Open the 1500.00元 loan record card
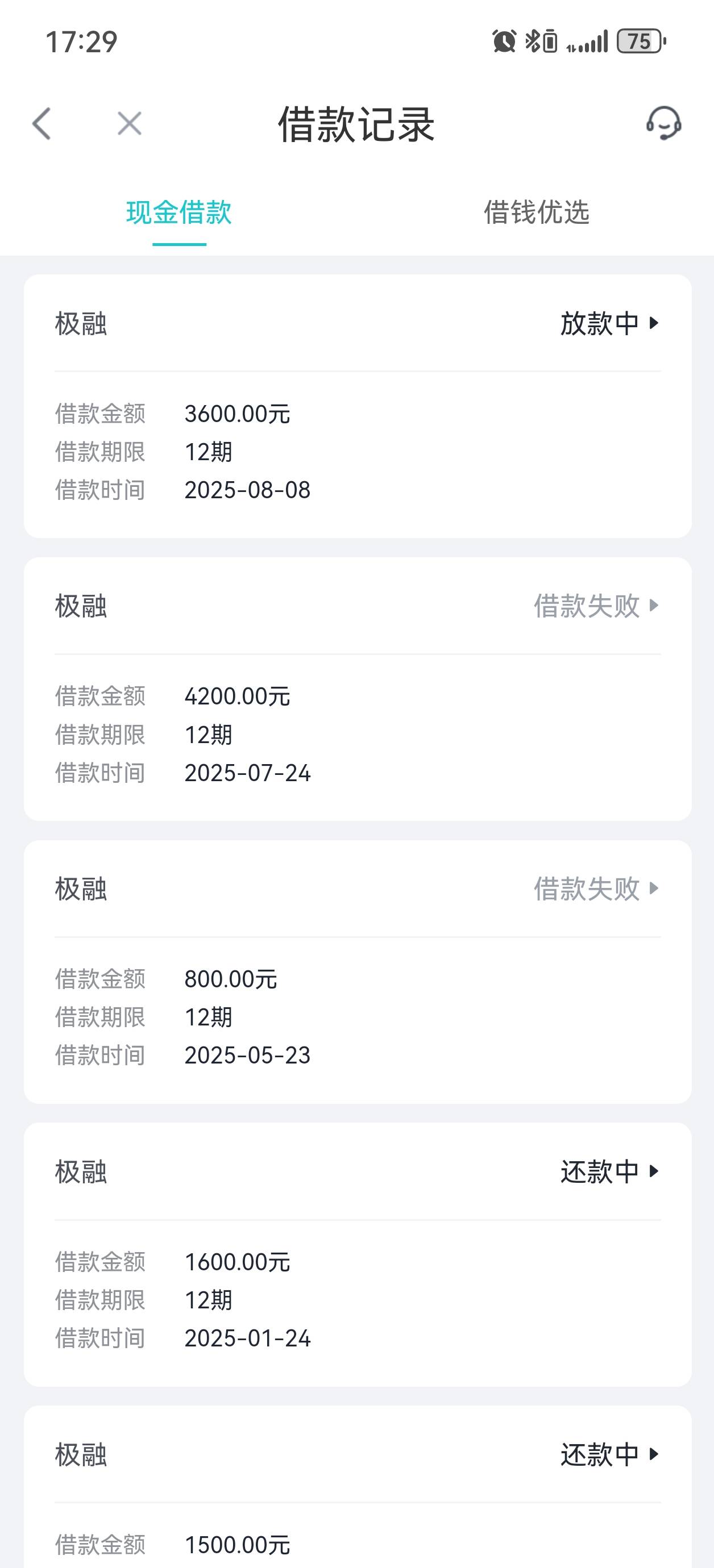 pyautogui.click(x=358, y=1487)
